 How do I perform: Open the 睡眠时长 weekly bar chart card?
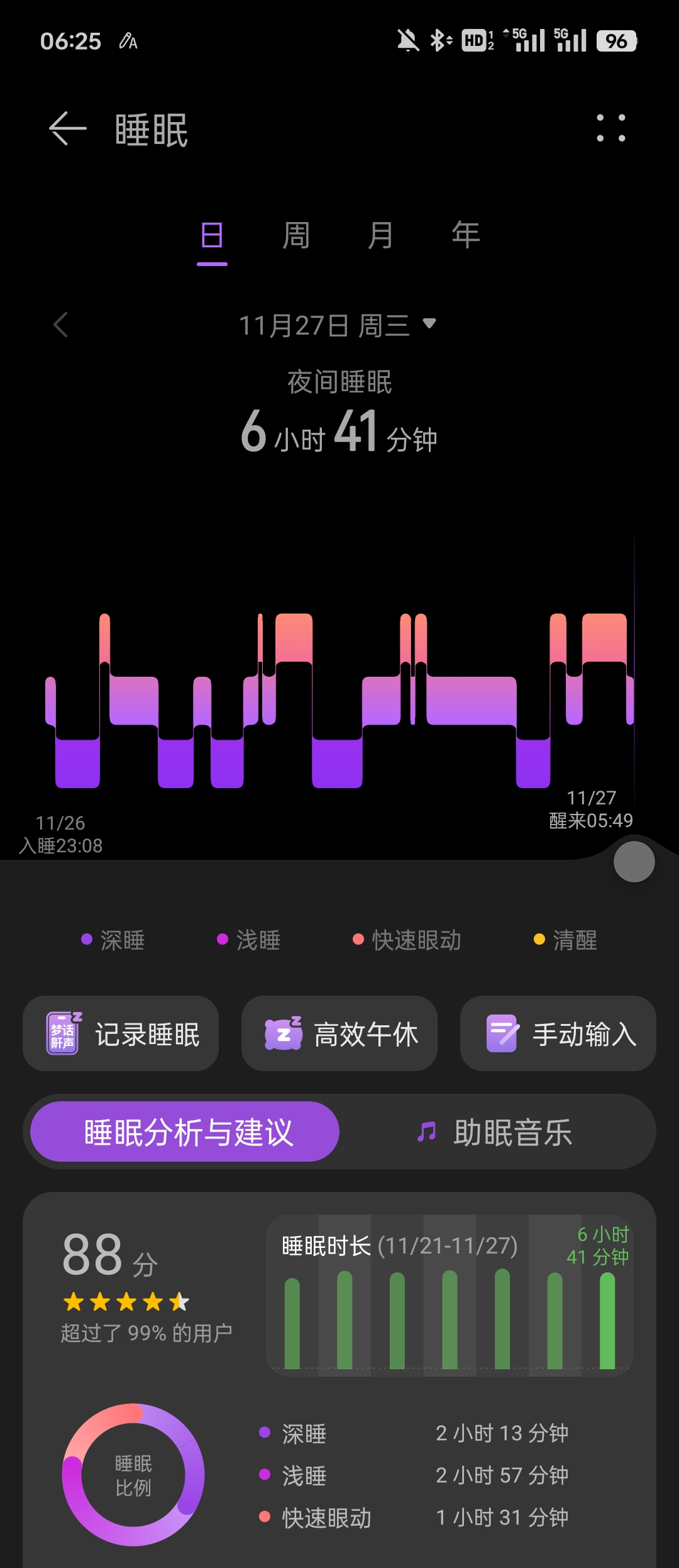coord(449,1295)
